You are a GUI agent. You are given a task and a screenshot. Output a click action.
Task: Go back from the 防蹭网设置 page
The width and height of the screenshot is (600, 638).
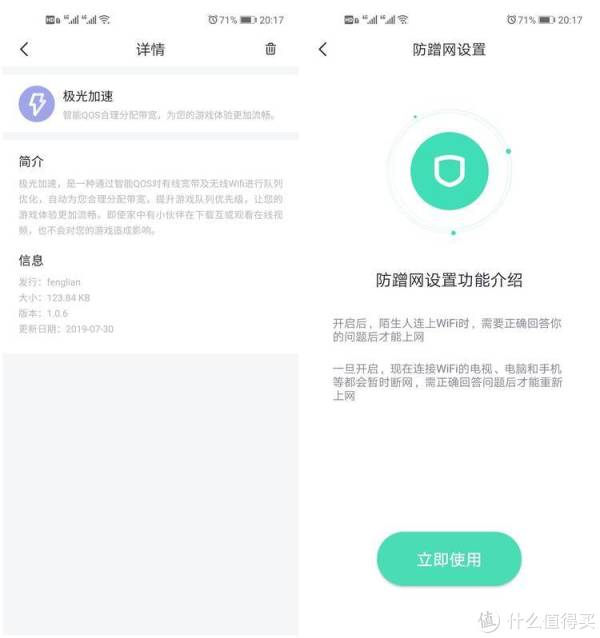322,49
